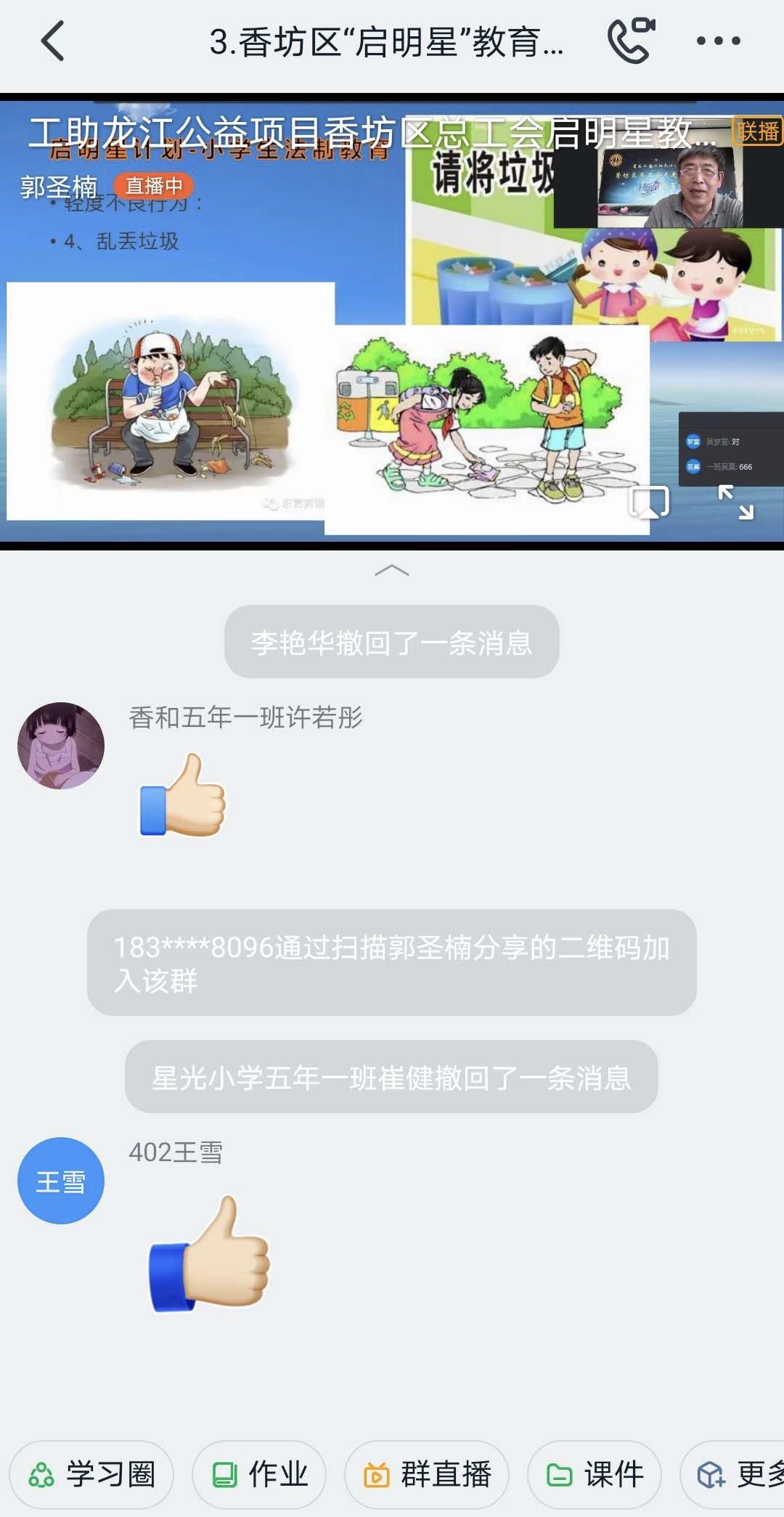Image resolution: width=784 pixels, height=1517 pixels.
Task: Open 群直播 group live shortcut
Action: click(x=427, y=1475)
